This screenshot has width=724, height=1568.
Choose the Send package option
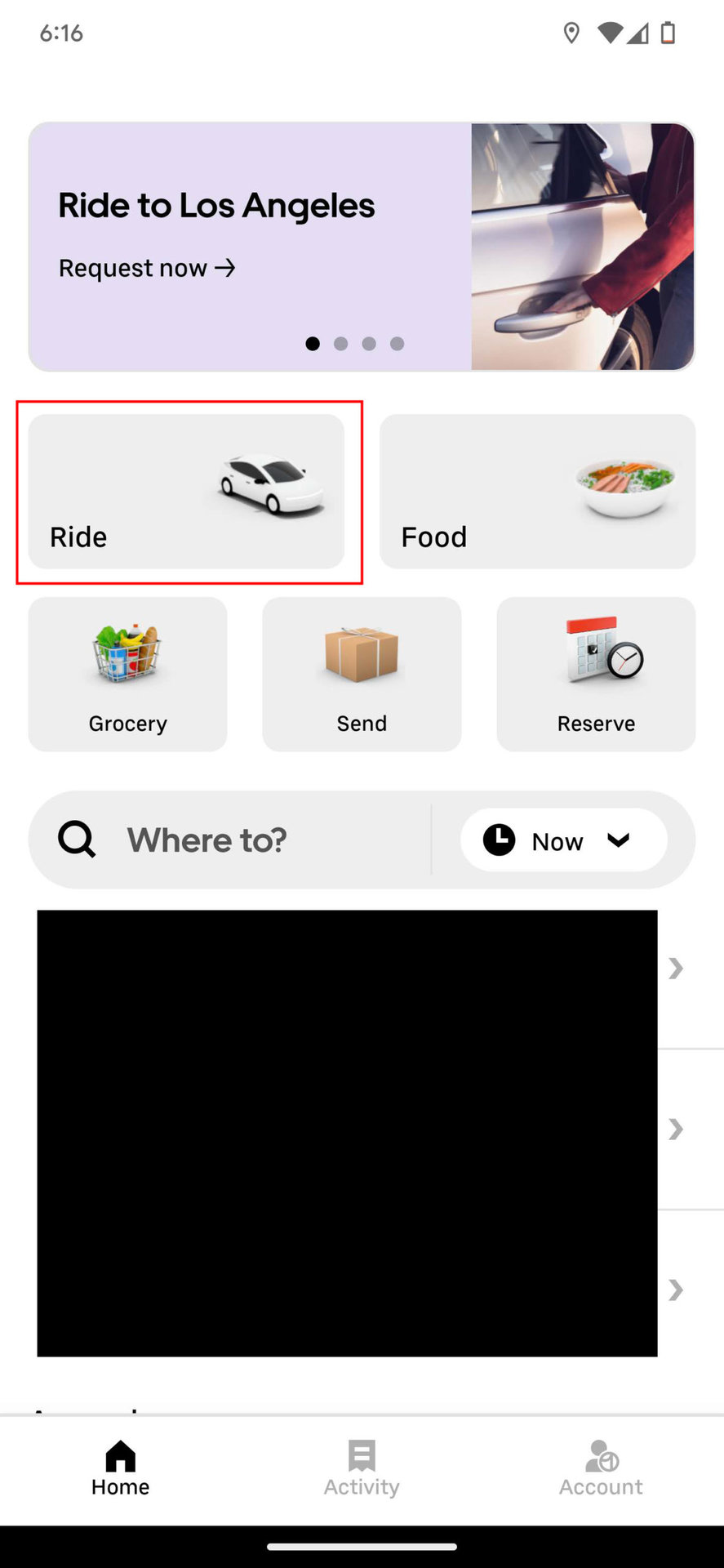[x=362, y=674]
